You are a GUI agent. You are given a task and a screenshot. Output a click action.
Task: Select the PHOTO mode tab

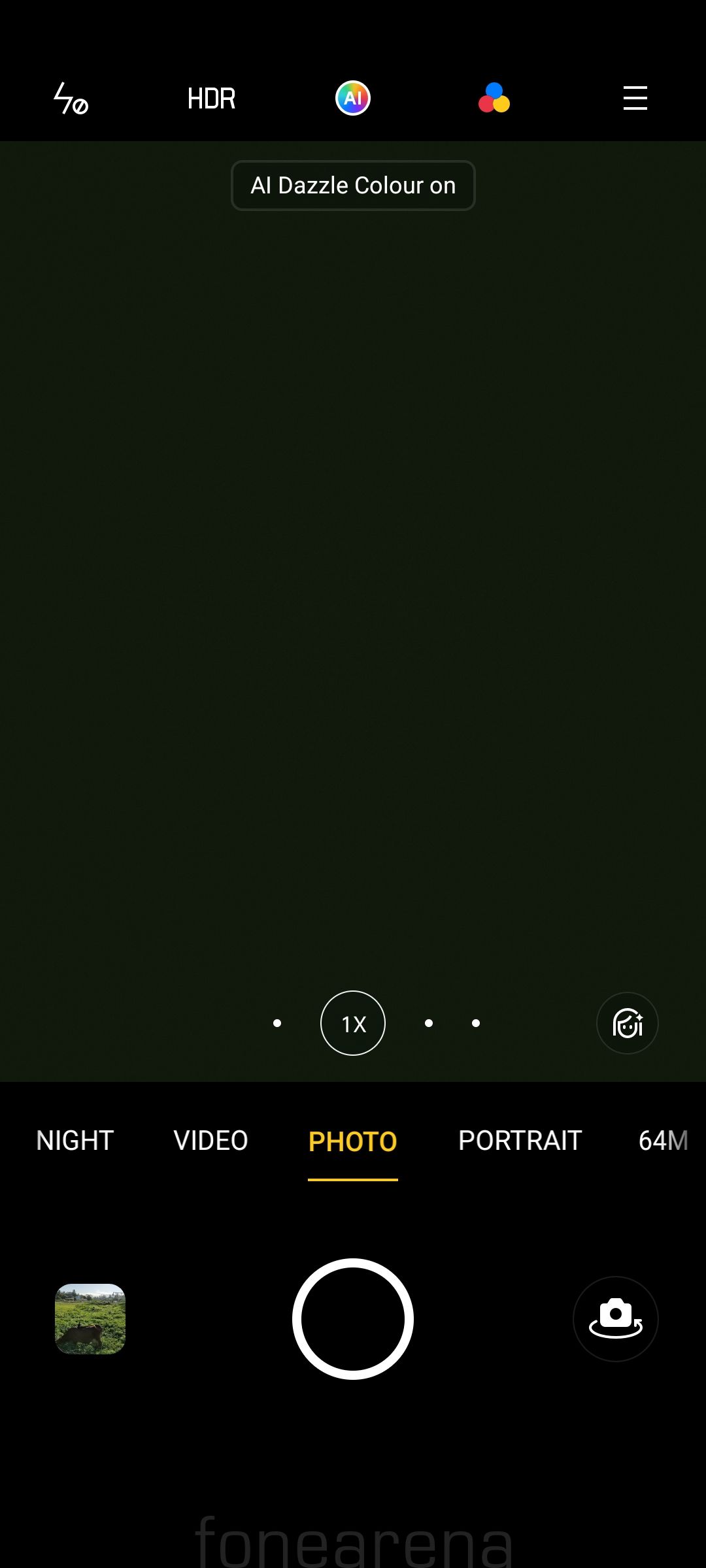(353, 1142)
